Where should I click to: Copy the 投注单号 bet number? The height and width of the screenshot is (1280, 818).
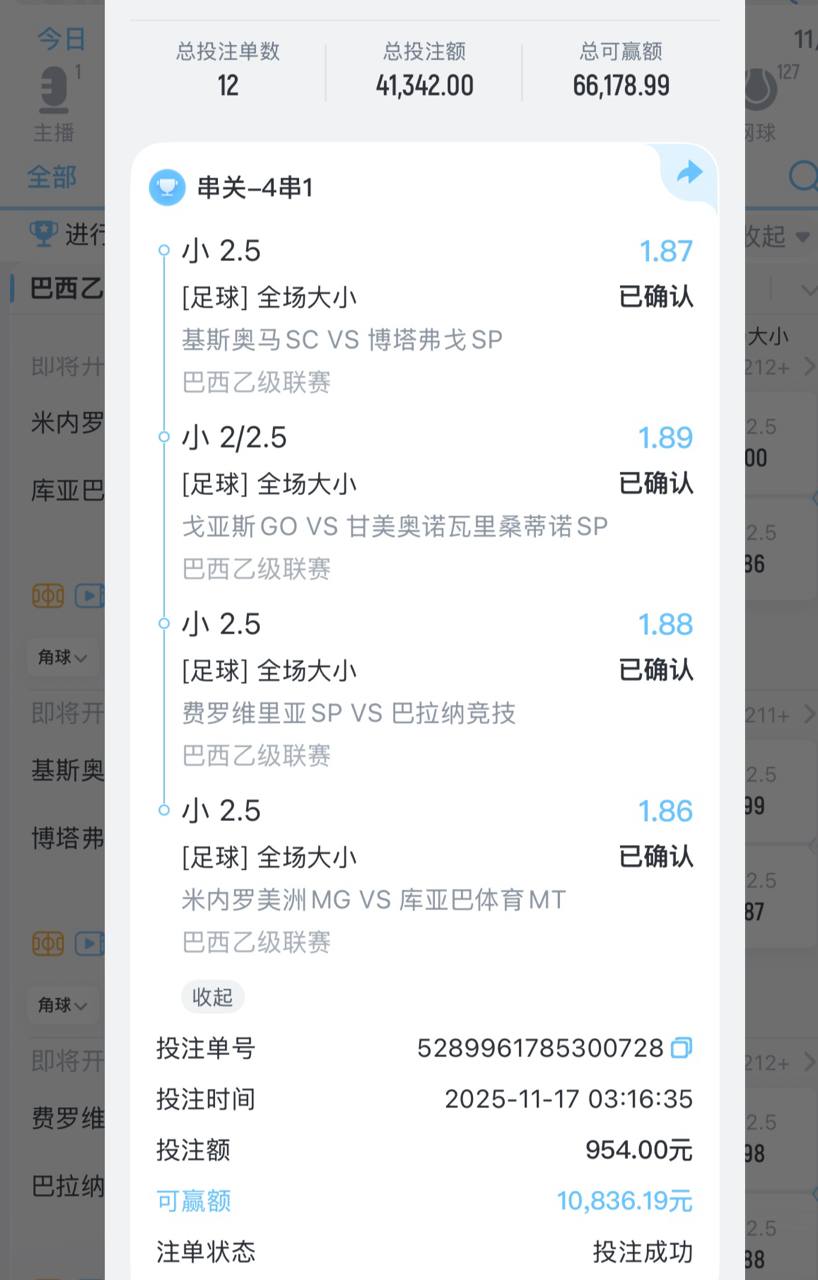click(681, 1048)
